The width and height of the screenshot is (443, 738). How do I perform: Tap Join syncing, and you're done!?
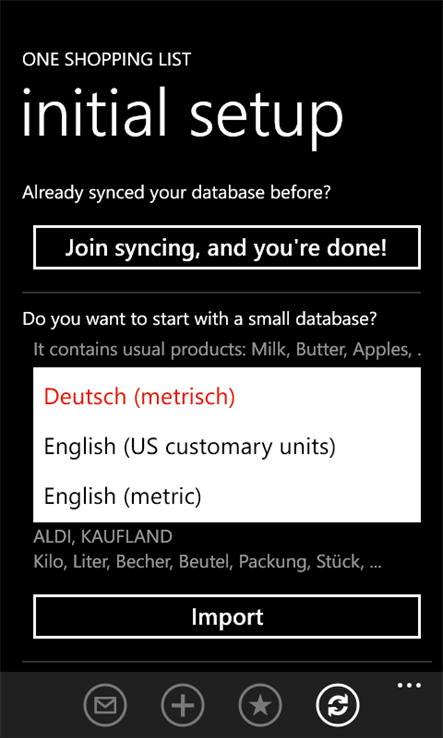coord(226,248)
